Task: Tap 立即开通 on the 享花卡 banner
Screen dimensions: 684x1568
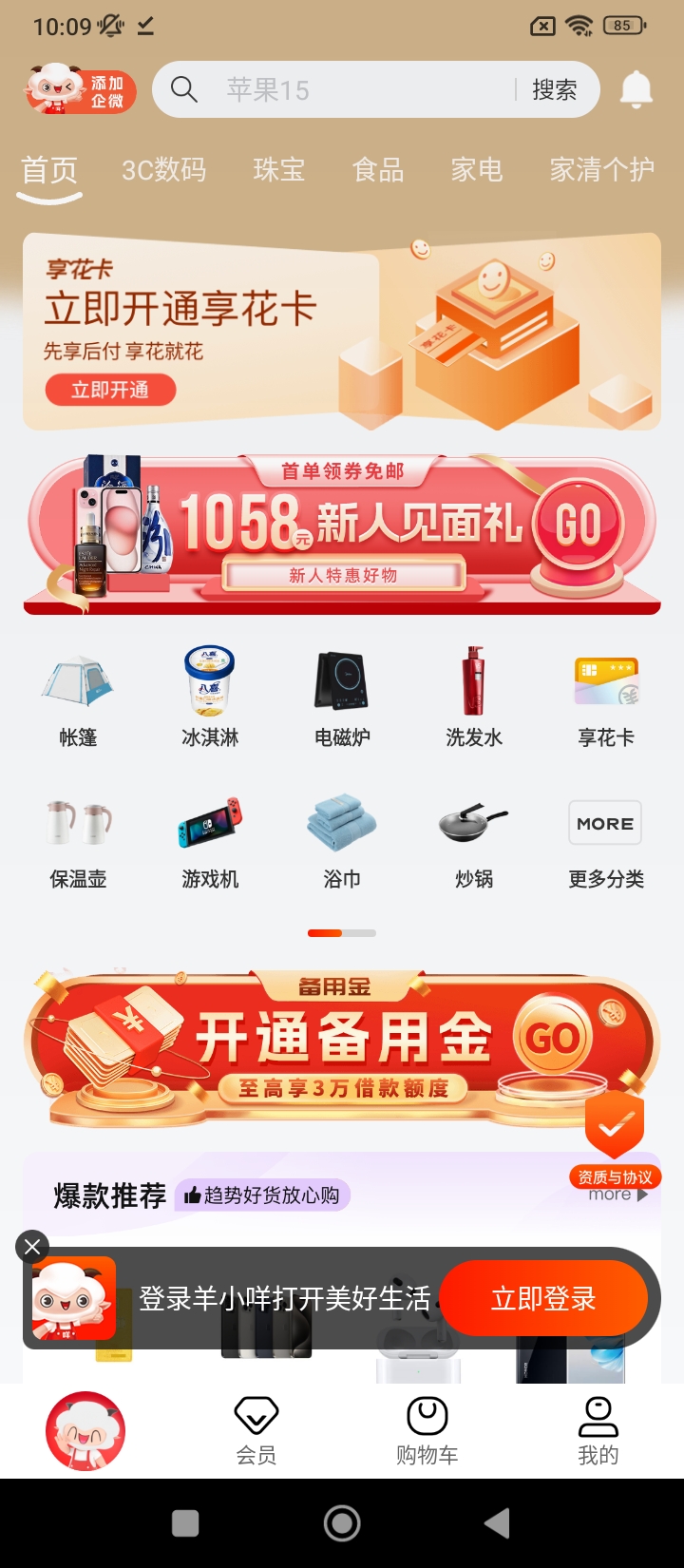Action: click(110, 390)
